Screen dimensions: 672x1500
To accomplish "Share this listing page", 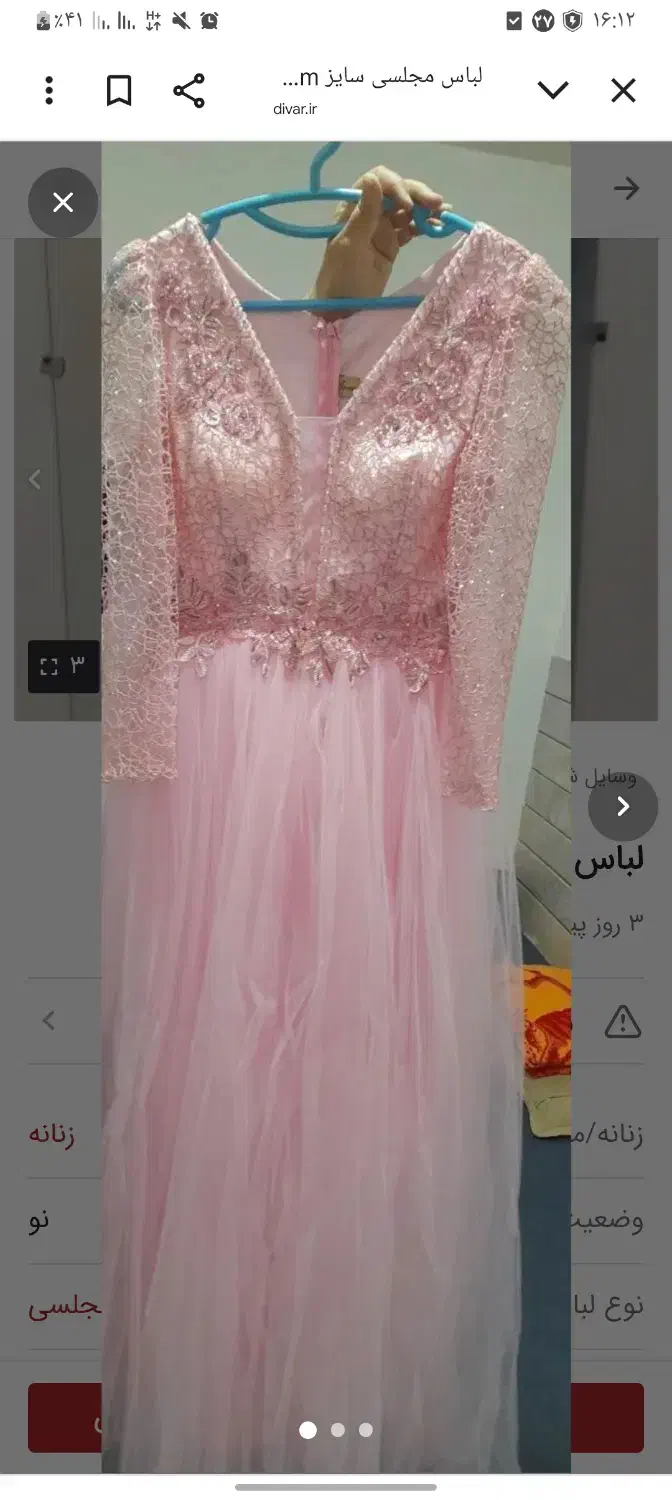I will [x=189, y=91].
